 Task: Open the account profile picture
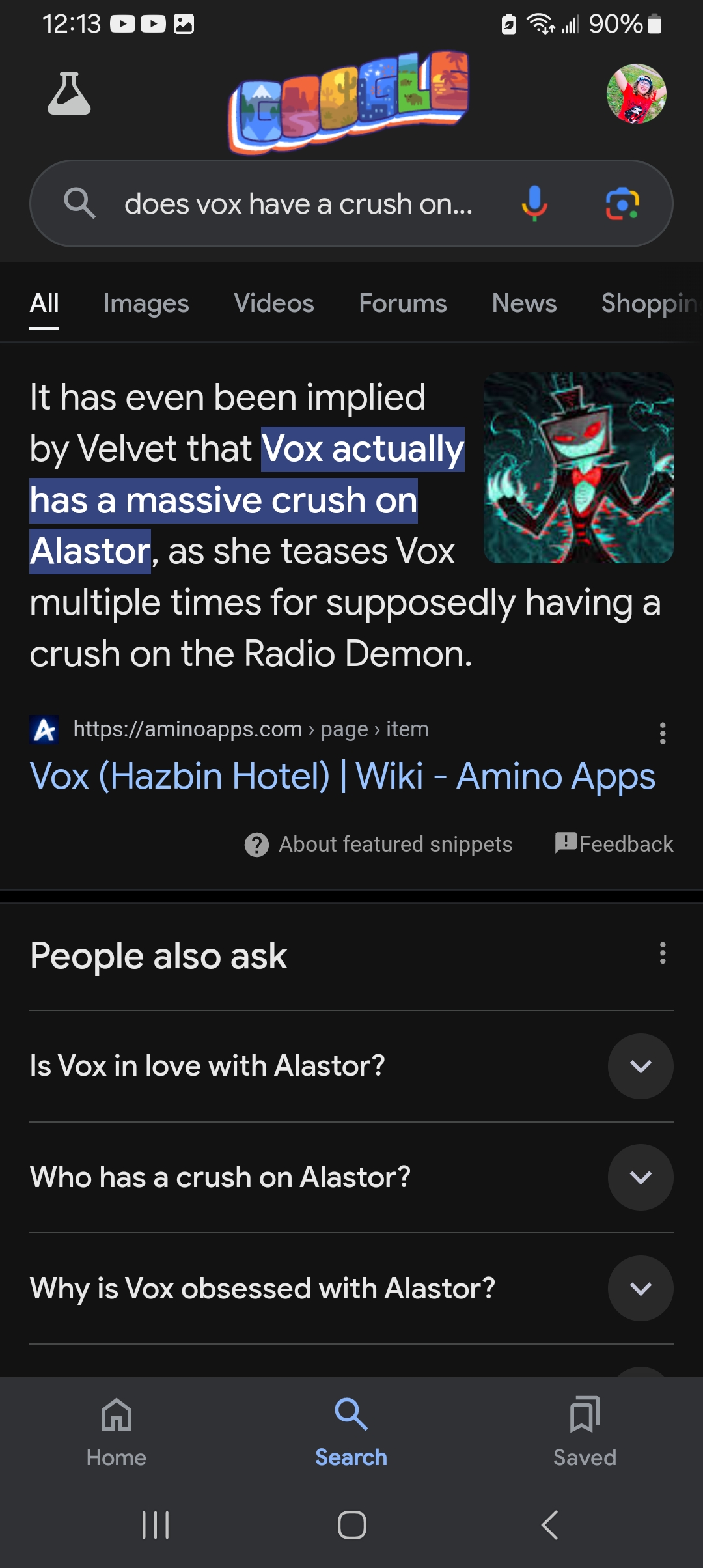pos(636,94)
